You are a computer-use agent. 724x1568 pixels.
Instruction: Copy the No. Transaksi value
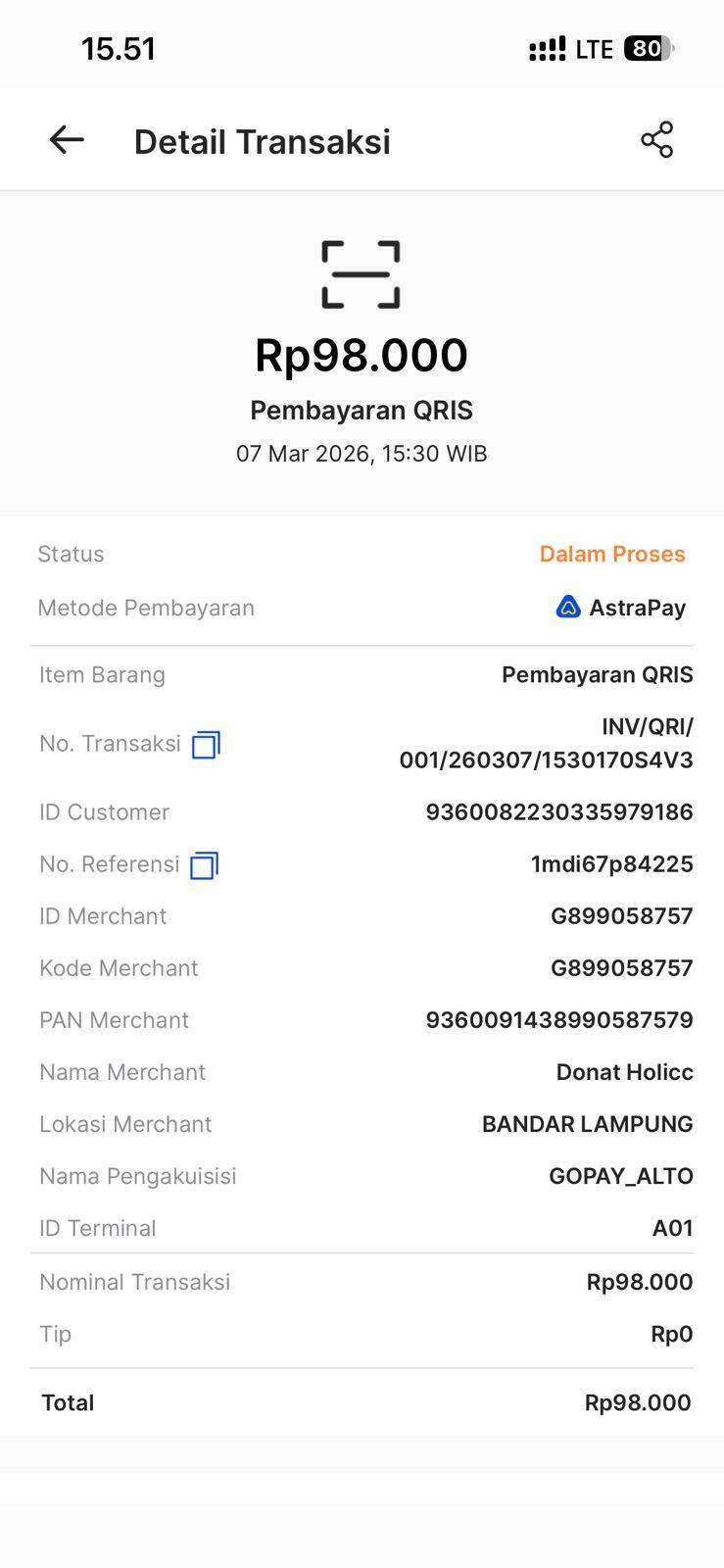(204, 745)
